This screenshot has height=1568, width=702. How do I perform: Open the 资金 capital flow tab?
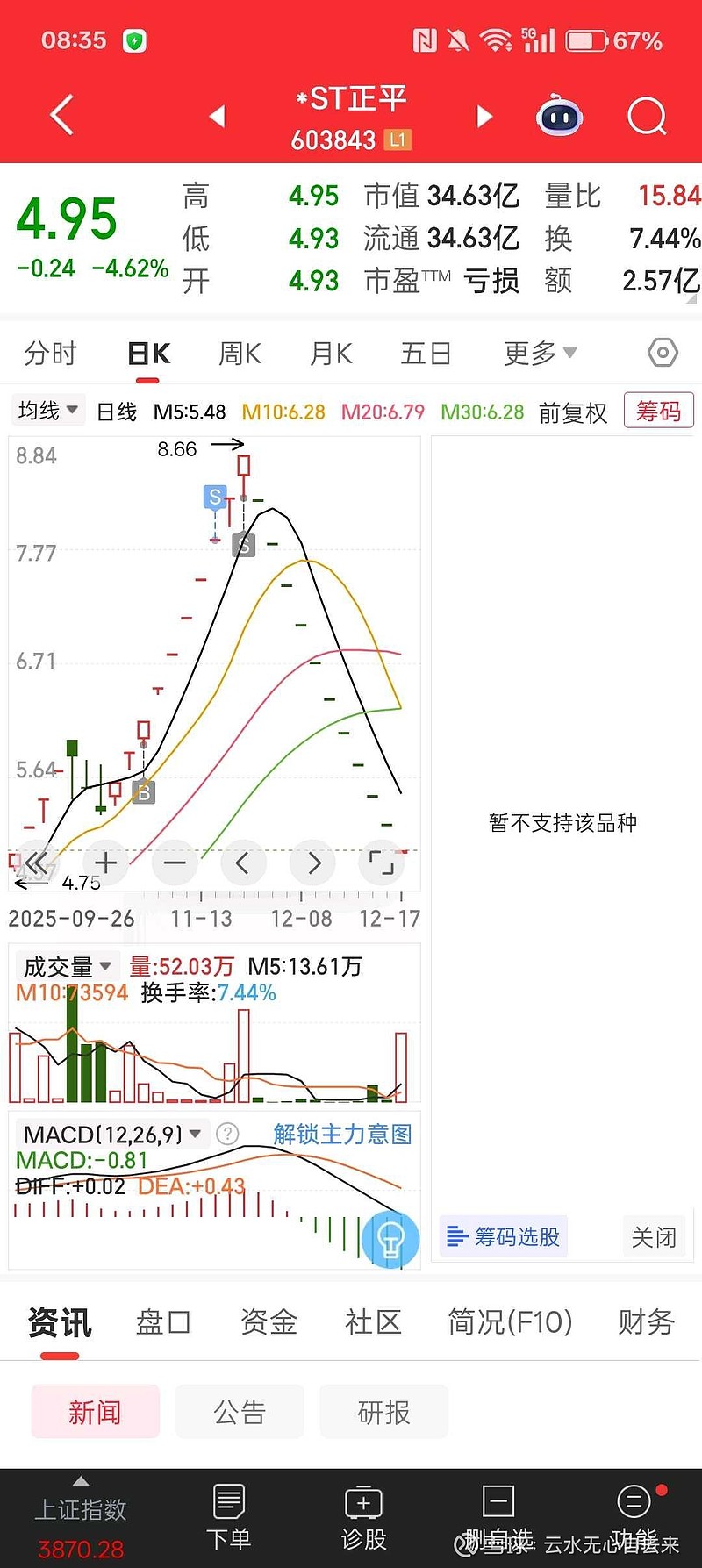[267, 1322]
